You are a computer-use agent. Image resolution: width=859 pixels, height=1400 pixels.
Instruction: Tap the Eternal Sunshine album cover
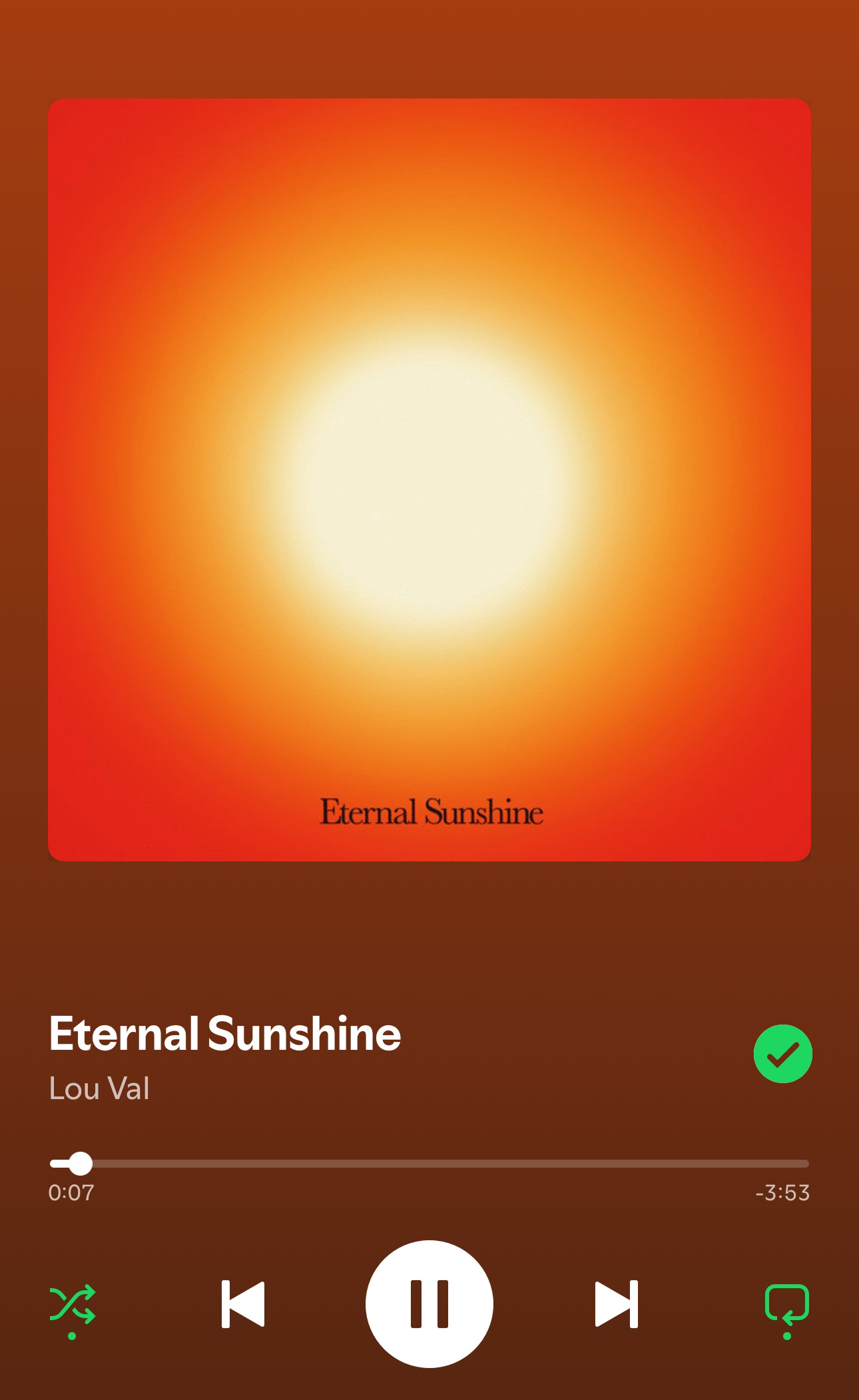pos(429,479)
